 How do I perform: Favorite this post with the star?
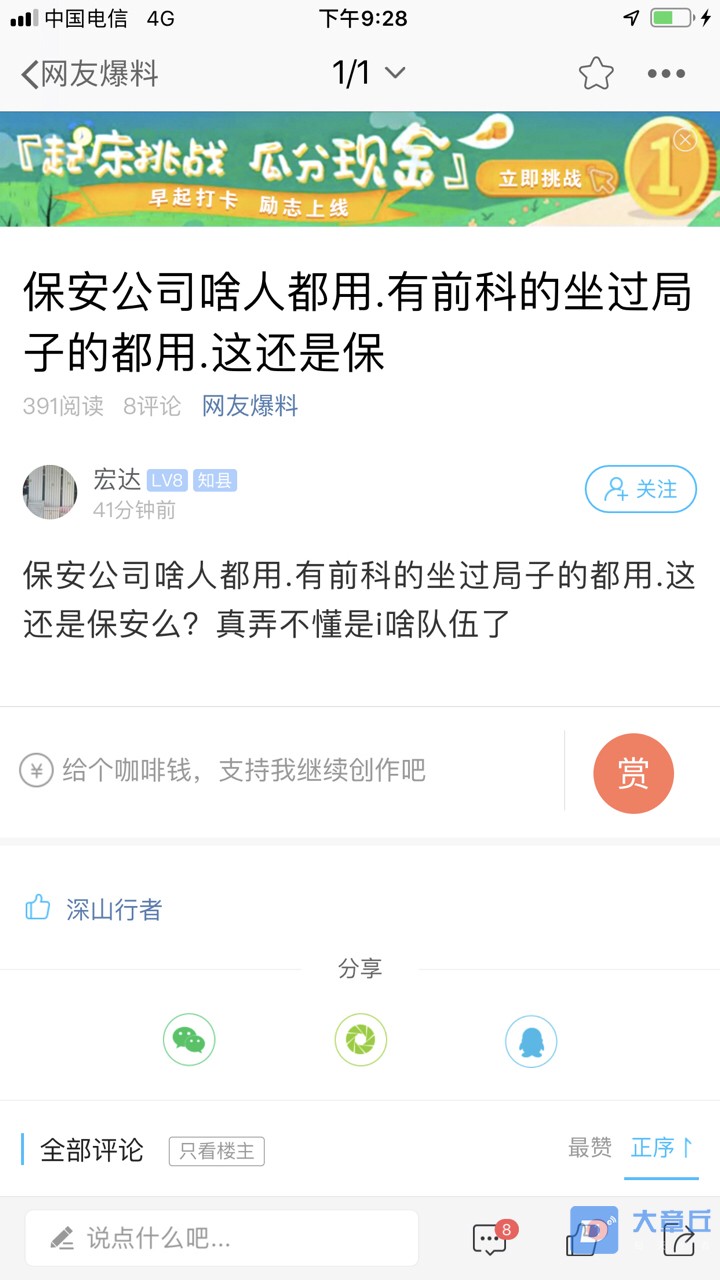tap(596, 73)
